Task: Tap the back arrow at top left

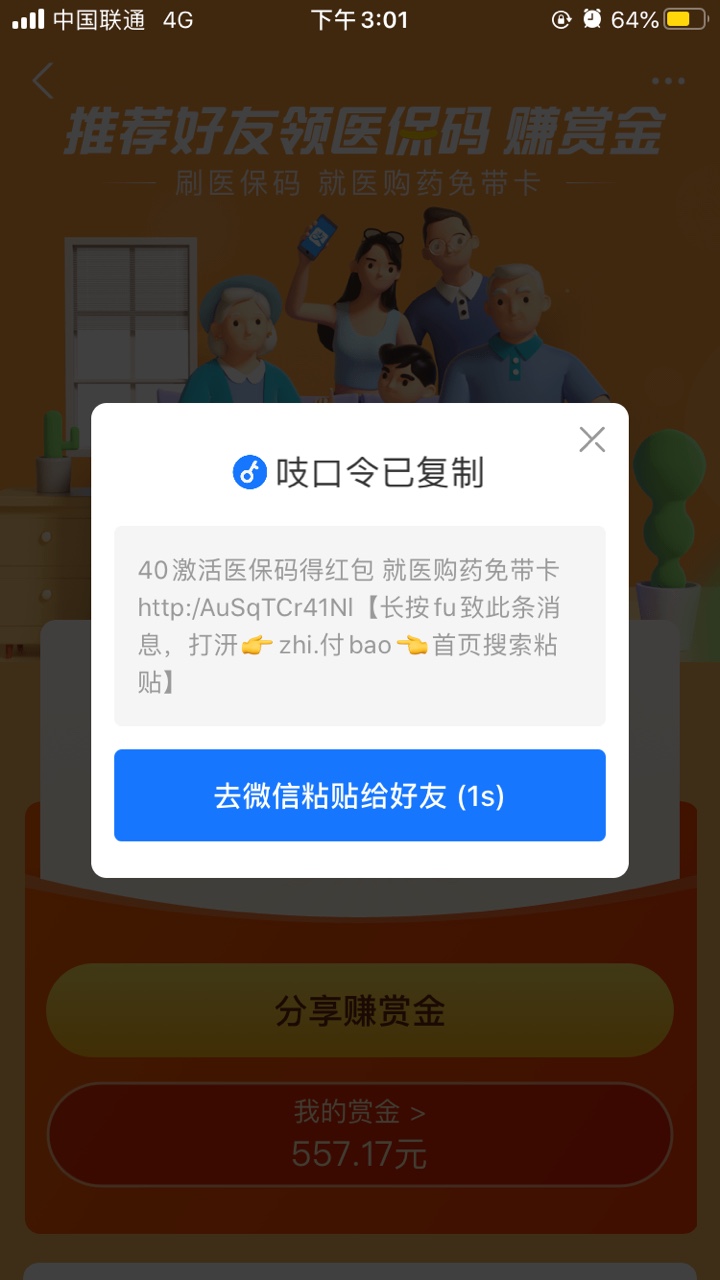Action: (x=42, y=80)
